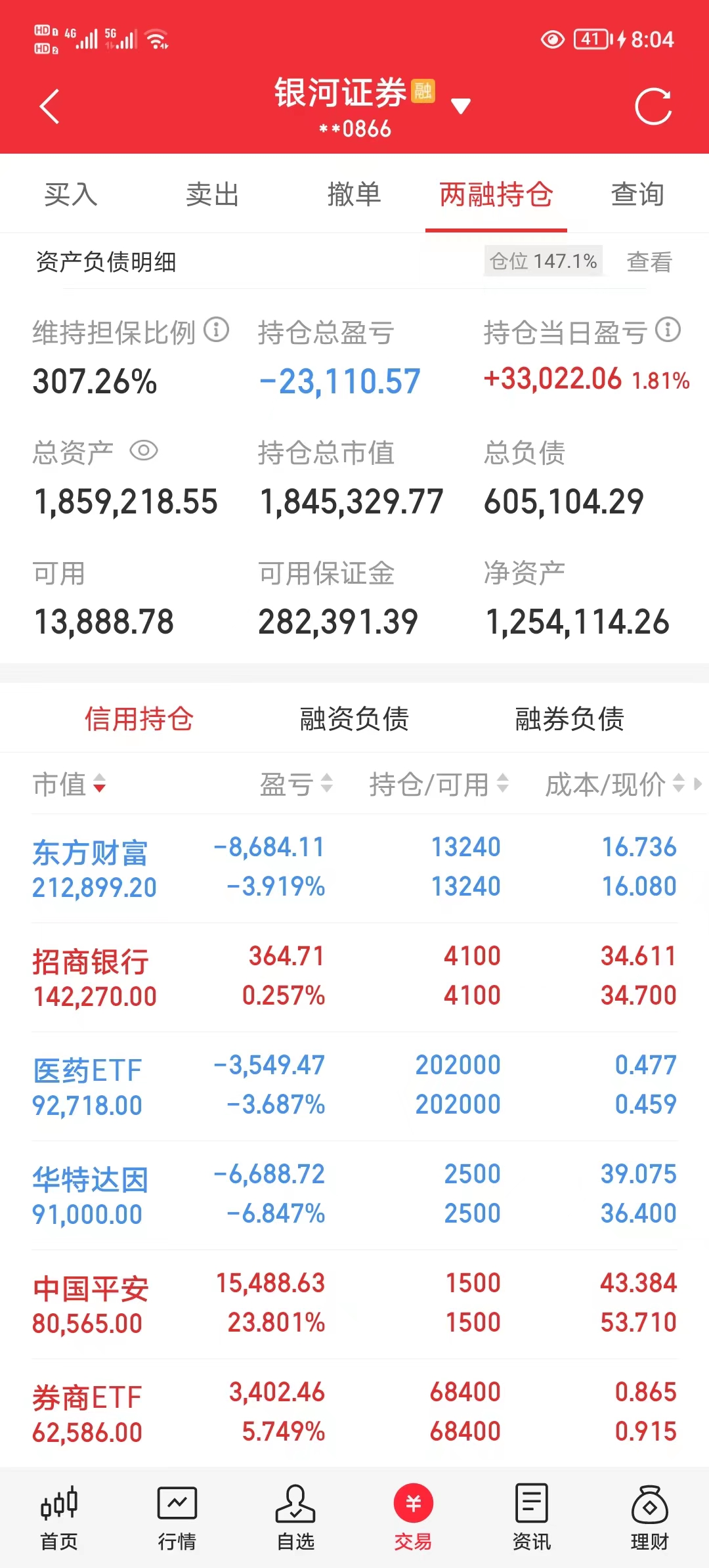Switch to the 卖出 tab

pos(212,194)
